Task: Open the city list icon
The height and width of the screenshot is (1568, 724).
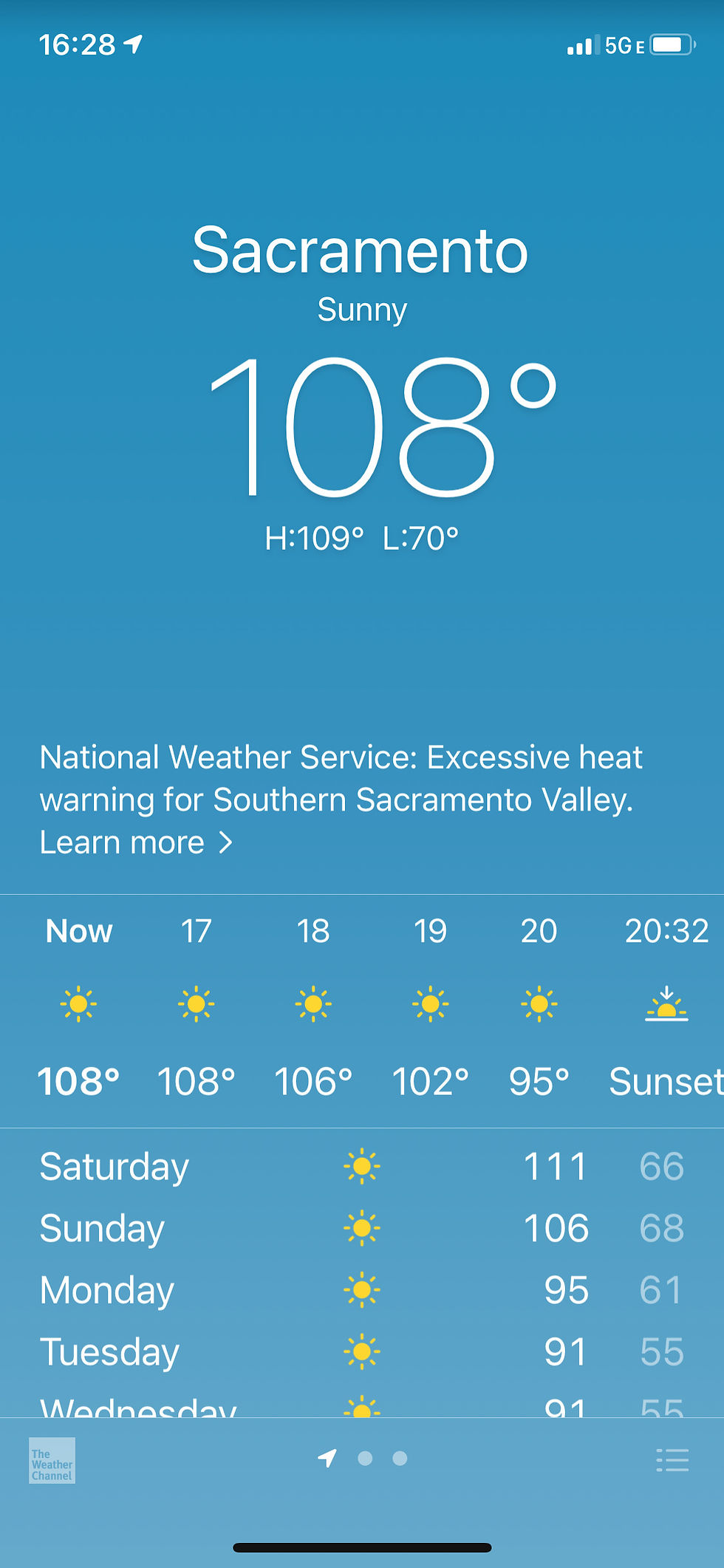Action: [x=672, y=1459]
